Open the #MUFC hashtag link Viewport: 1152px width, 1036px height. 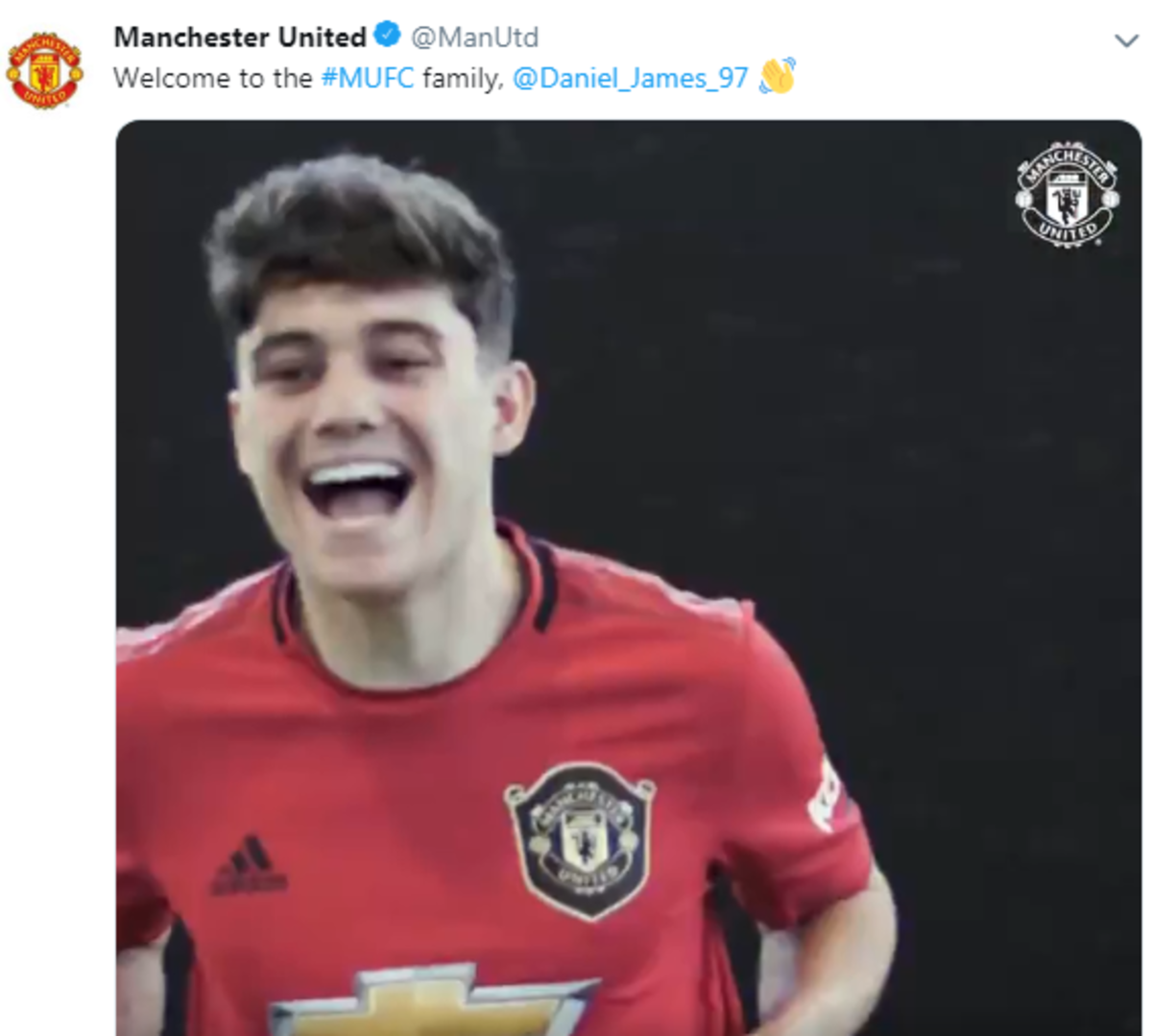pyautogui.click(x=368, y=78)
